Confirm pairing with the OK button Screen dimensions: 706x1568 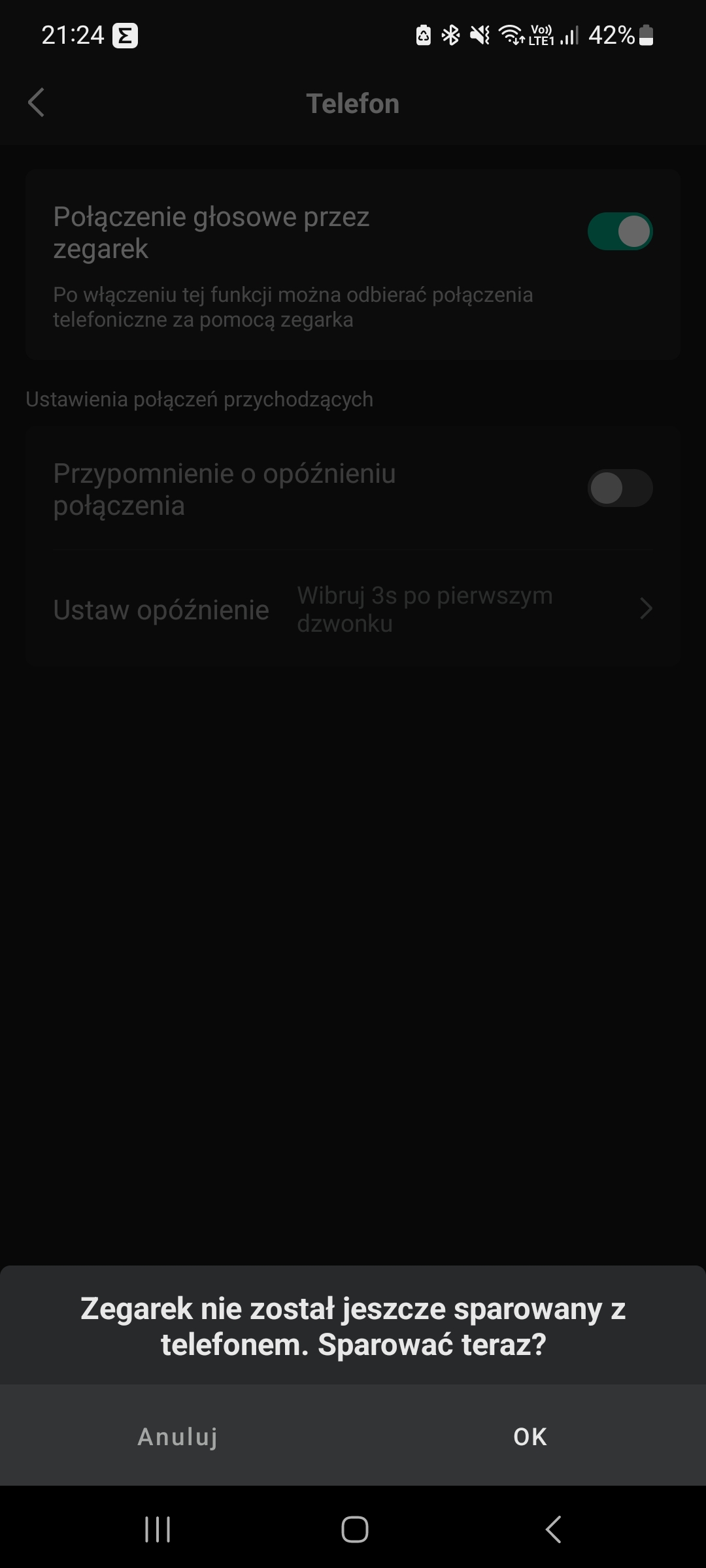pyautogui.click(x=529, y=1437)
